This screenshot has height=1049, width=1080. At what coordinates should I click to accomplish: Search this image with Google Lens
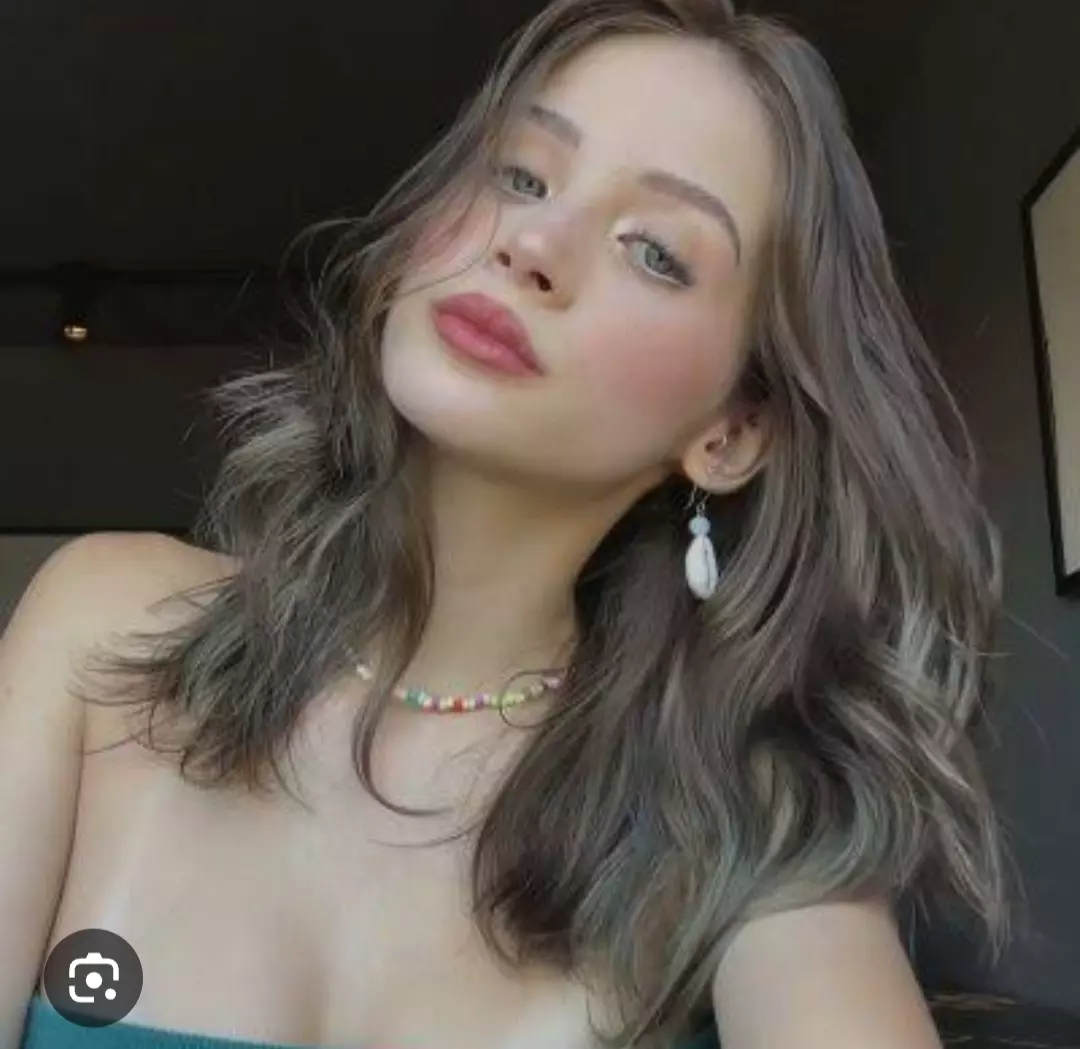pos(93,978)
